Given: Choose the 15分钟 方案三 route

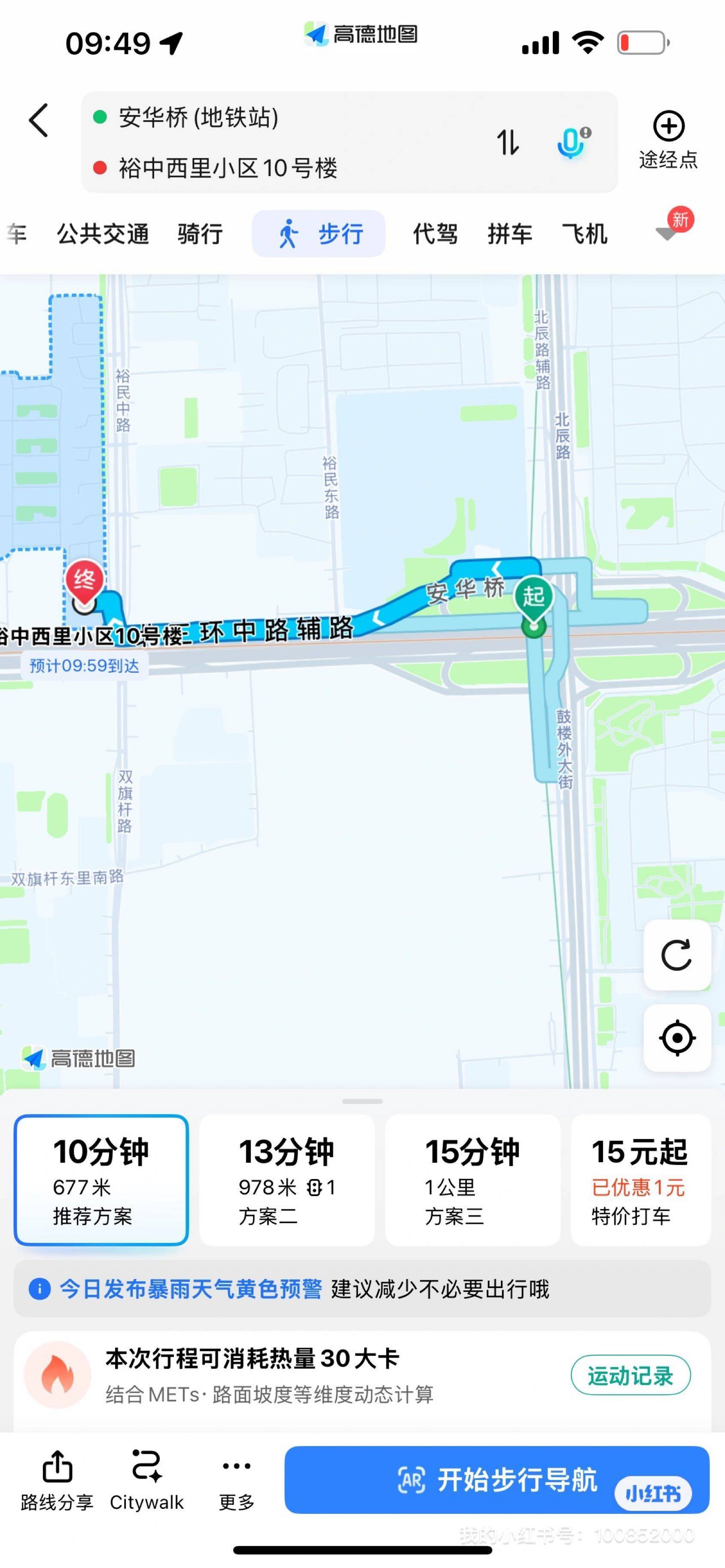Looking at the screenshot, I should pos(472,1180).
